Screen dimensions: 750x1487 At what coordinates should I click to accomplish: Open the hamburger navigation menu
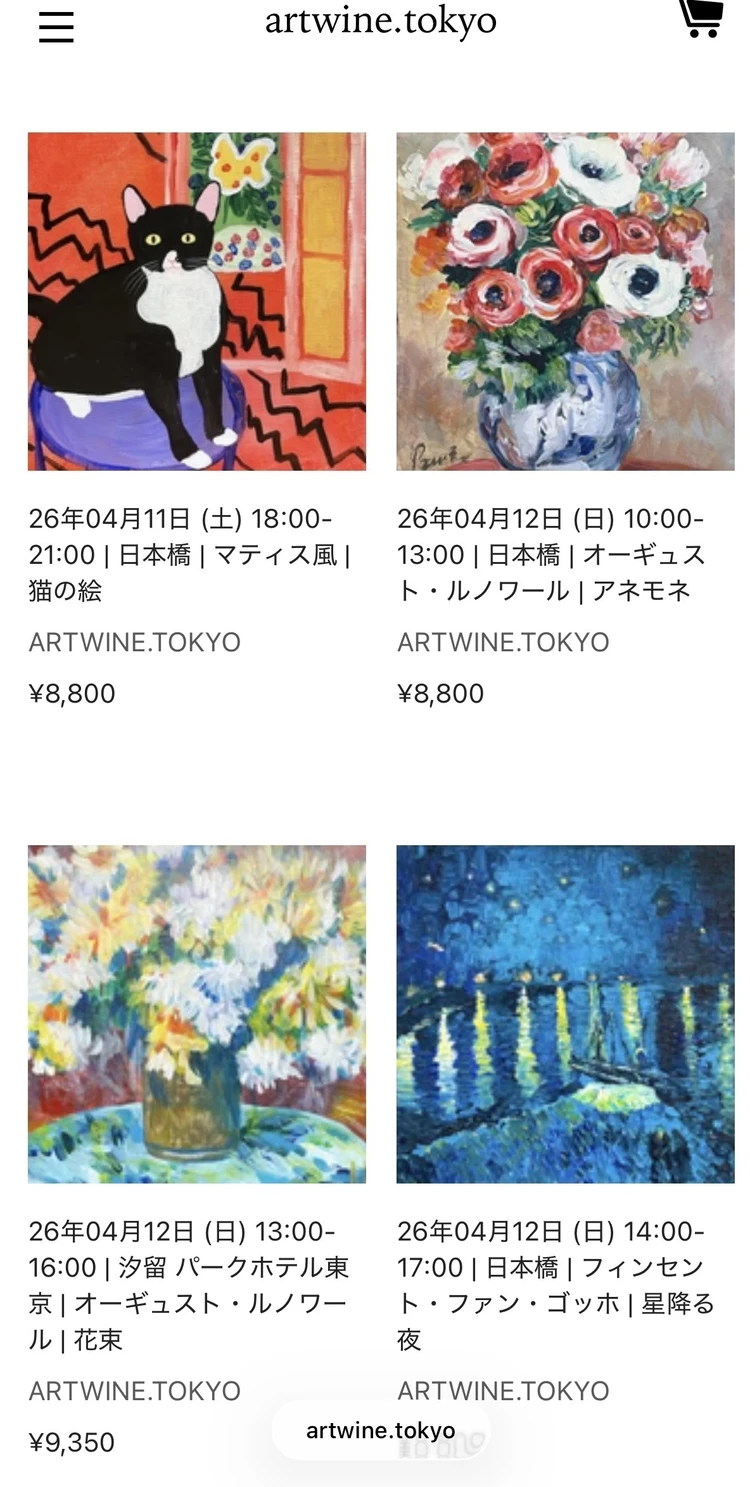[x=55, y=27]
